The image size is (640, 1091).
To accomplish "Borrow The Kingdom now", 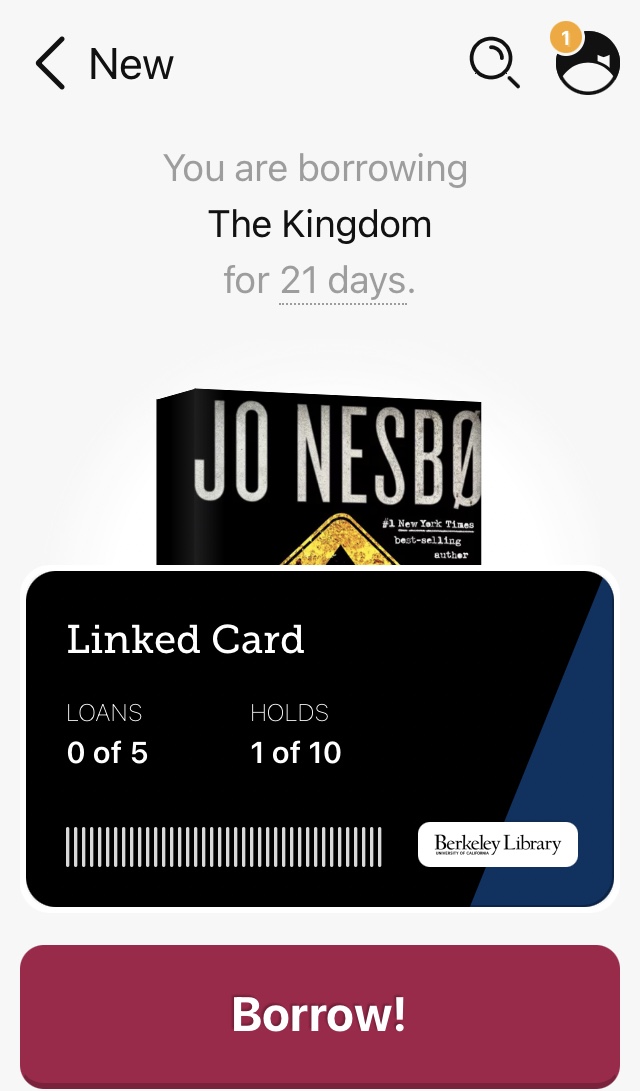I will 319,1014.
